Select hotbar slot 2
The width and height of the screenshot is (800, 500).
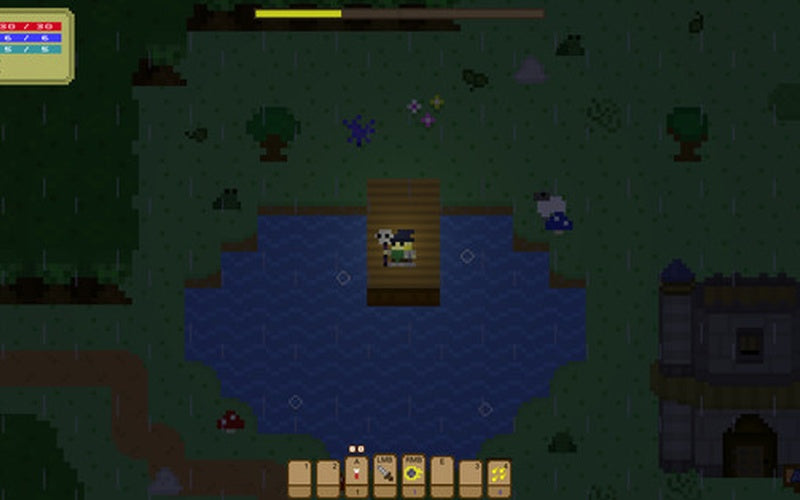pyautogui.click(x=328, y=477)
